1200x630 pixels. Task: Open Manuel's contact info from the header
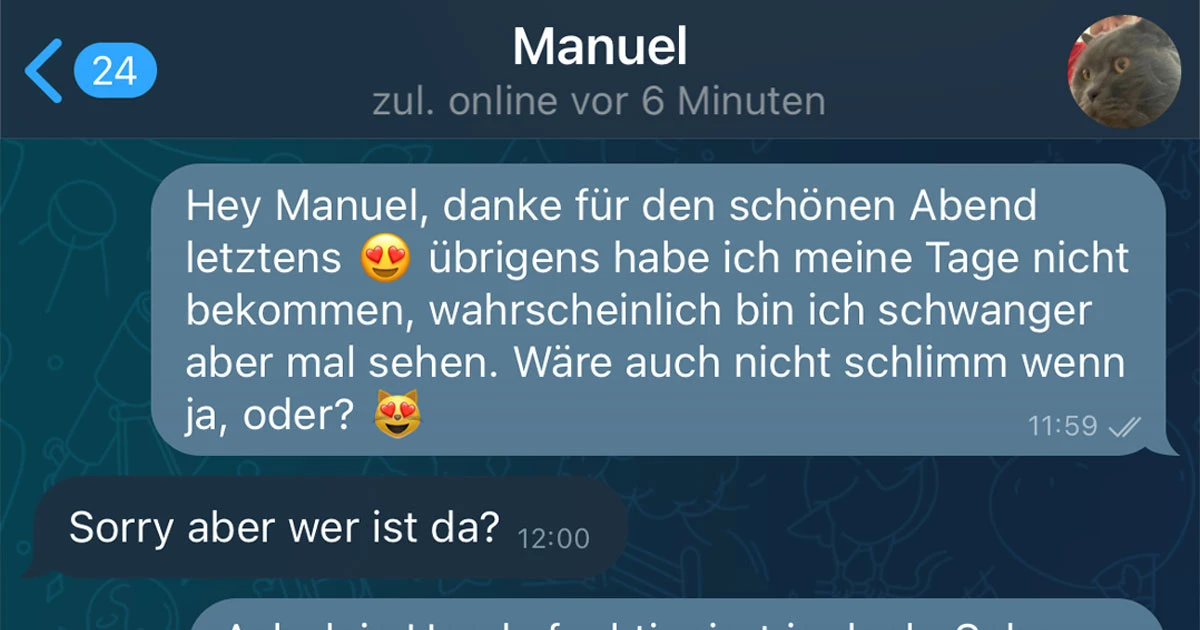(599, 48)
